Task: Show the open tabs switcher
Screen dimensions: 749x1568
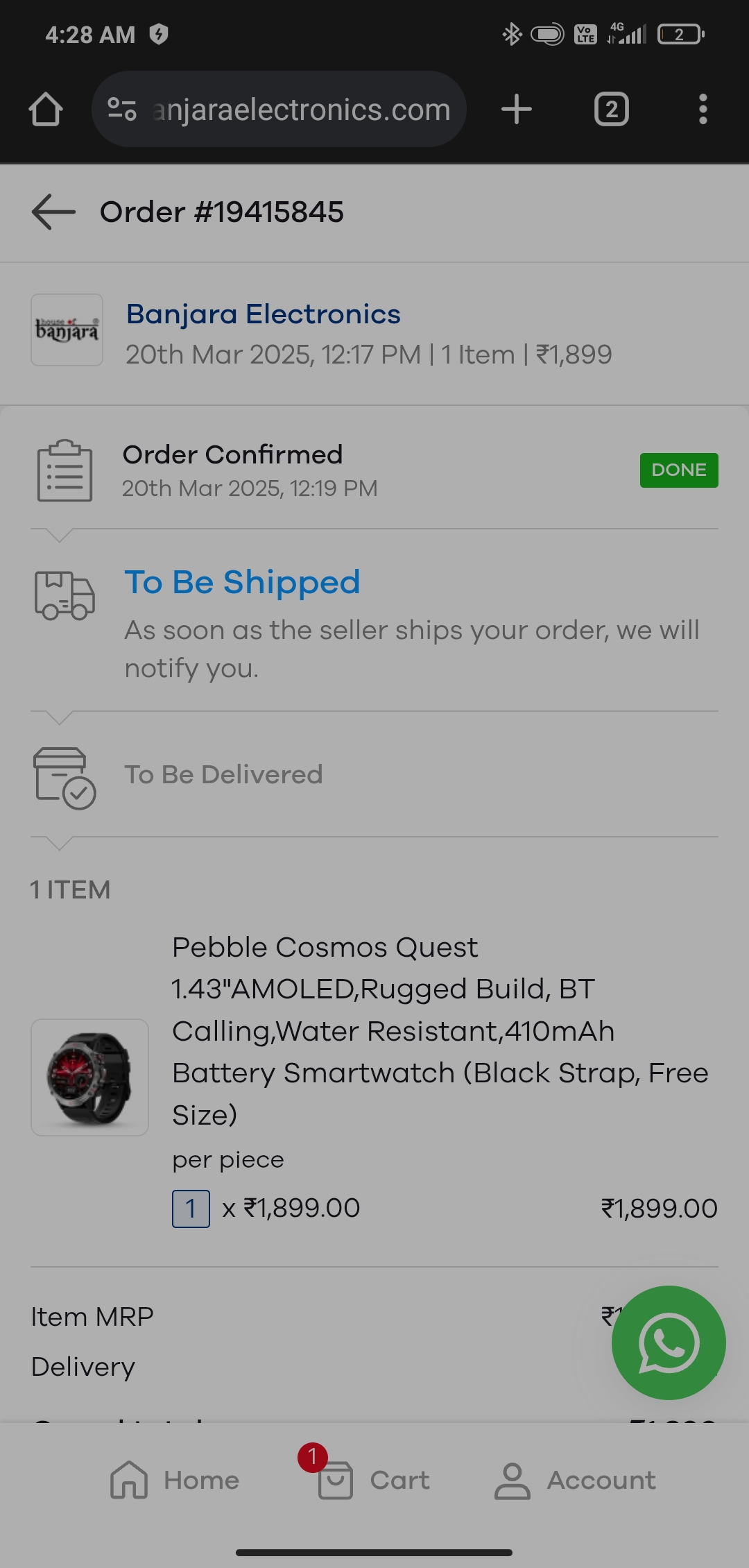Action: pyautogui.click(x=611, y=110)
